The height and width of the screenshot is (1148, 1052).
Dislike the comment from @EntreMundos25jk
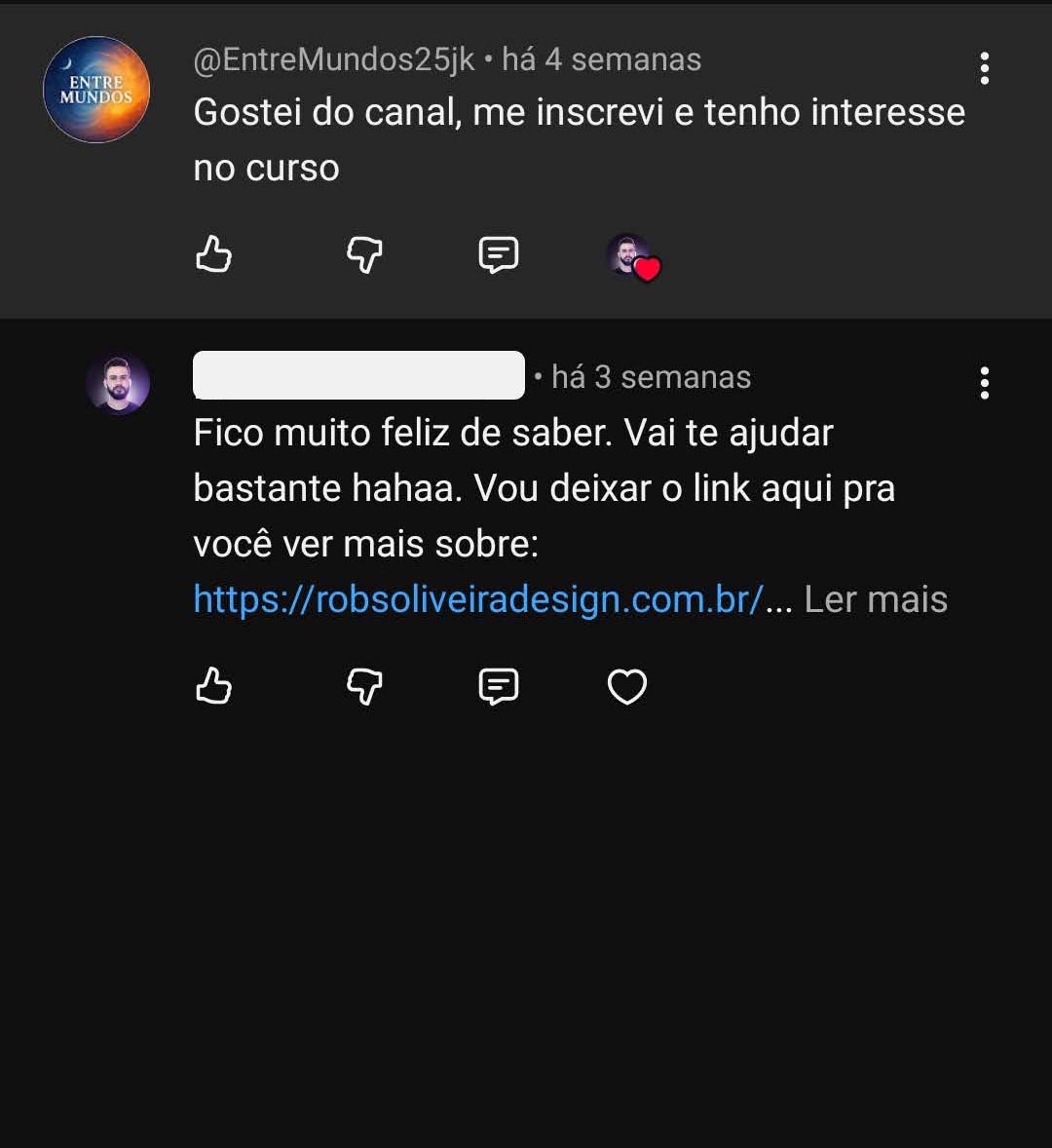363,255
